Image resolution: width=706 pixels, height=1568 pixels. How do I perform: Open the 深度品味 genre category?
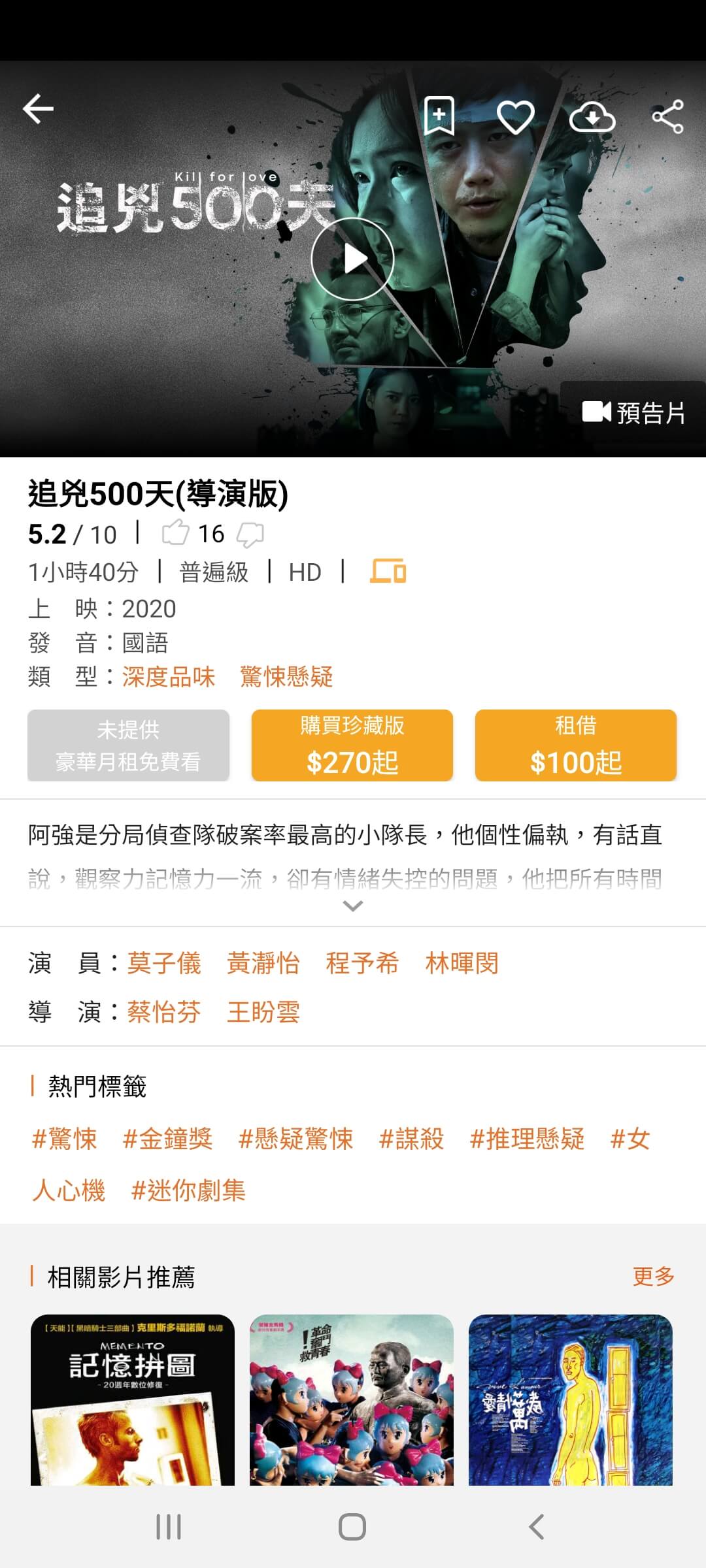[x=166, y=678]
